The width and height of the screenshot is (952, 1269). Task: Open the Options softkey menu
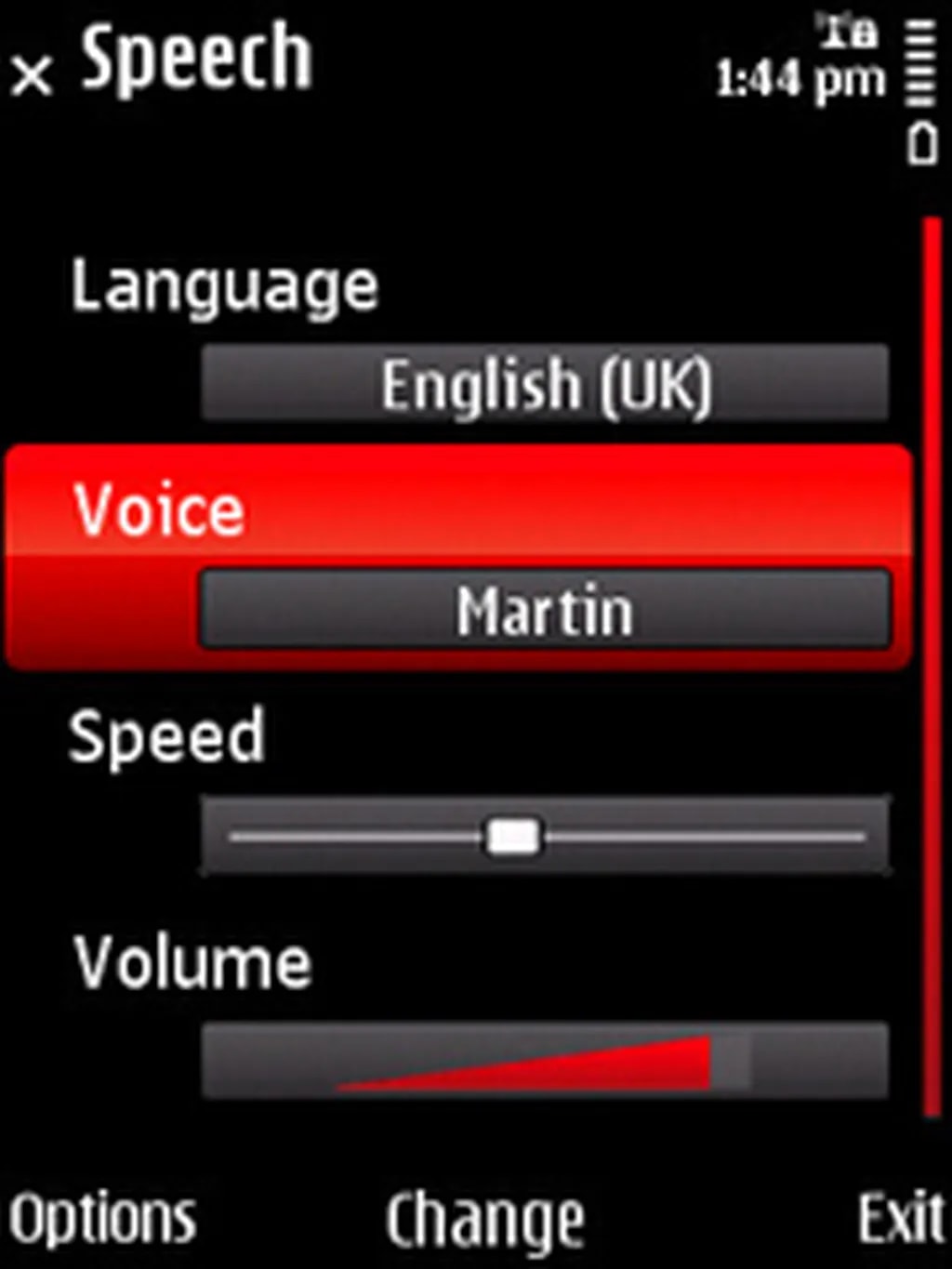tap(102, 1218)
